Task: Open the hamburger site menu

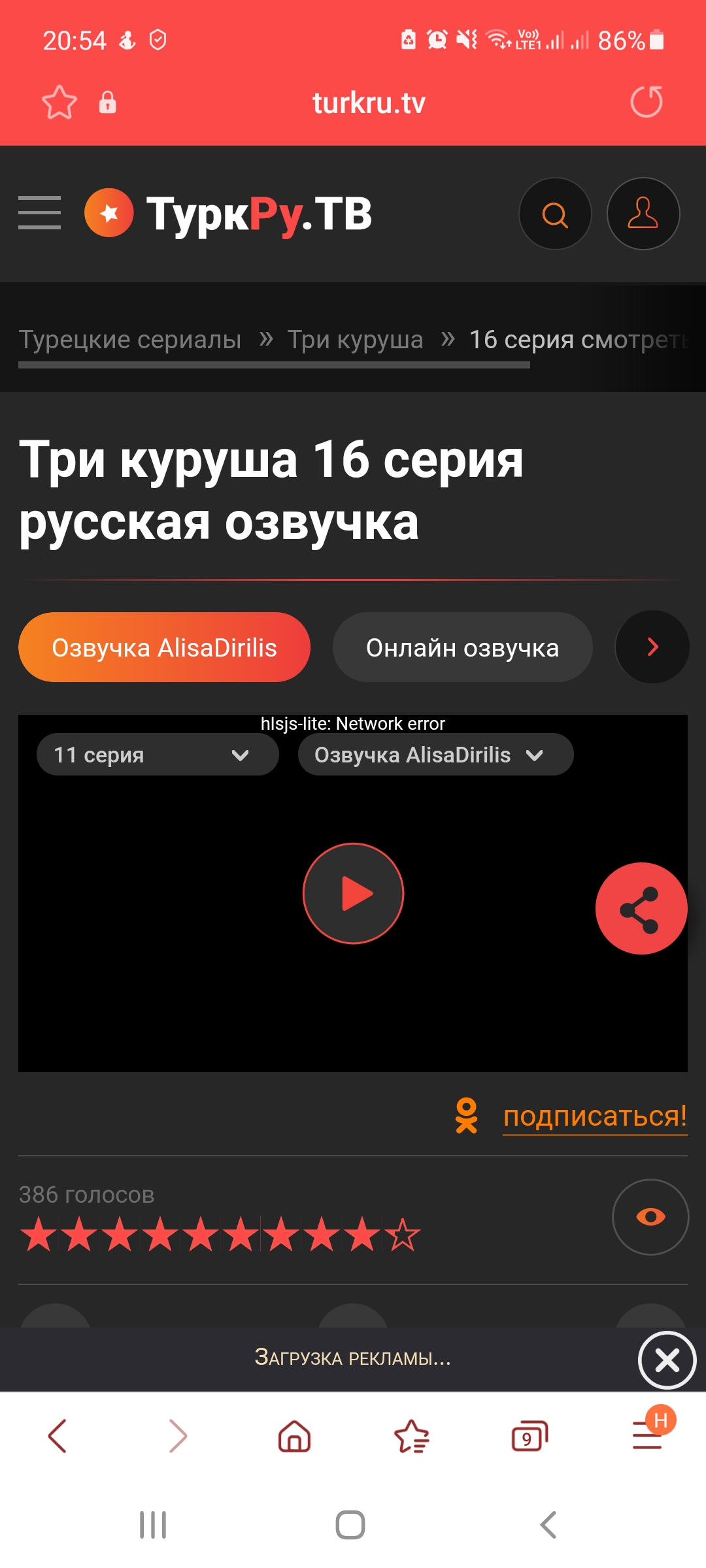Action: (x=39, y=213)
